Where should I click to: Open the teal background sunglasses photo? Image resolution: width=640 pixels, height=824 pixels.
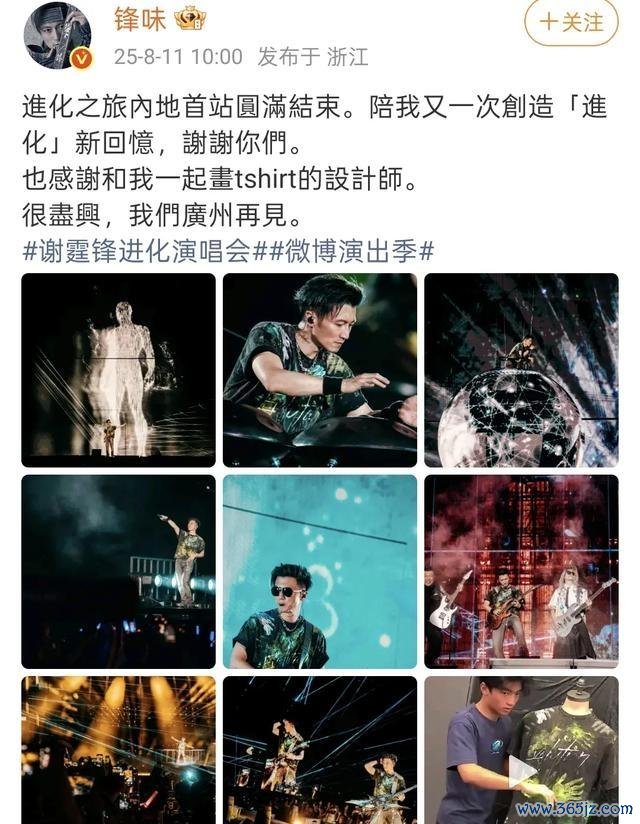tap(320, 571)
